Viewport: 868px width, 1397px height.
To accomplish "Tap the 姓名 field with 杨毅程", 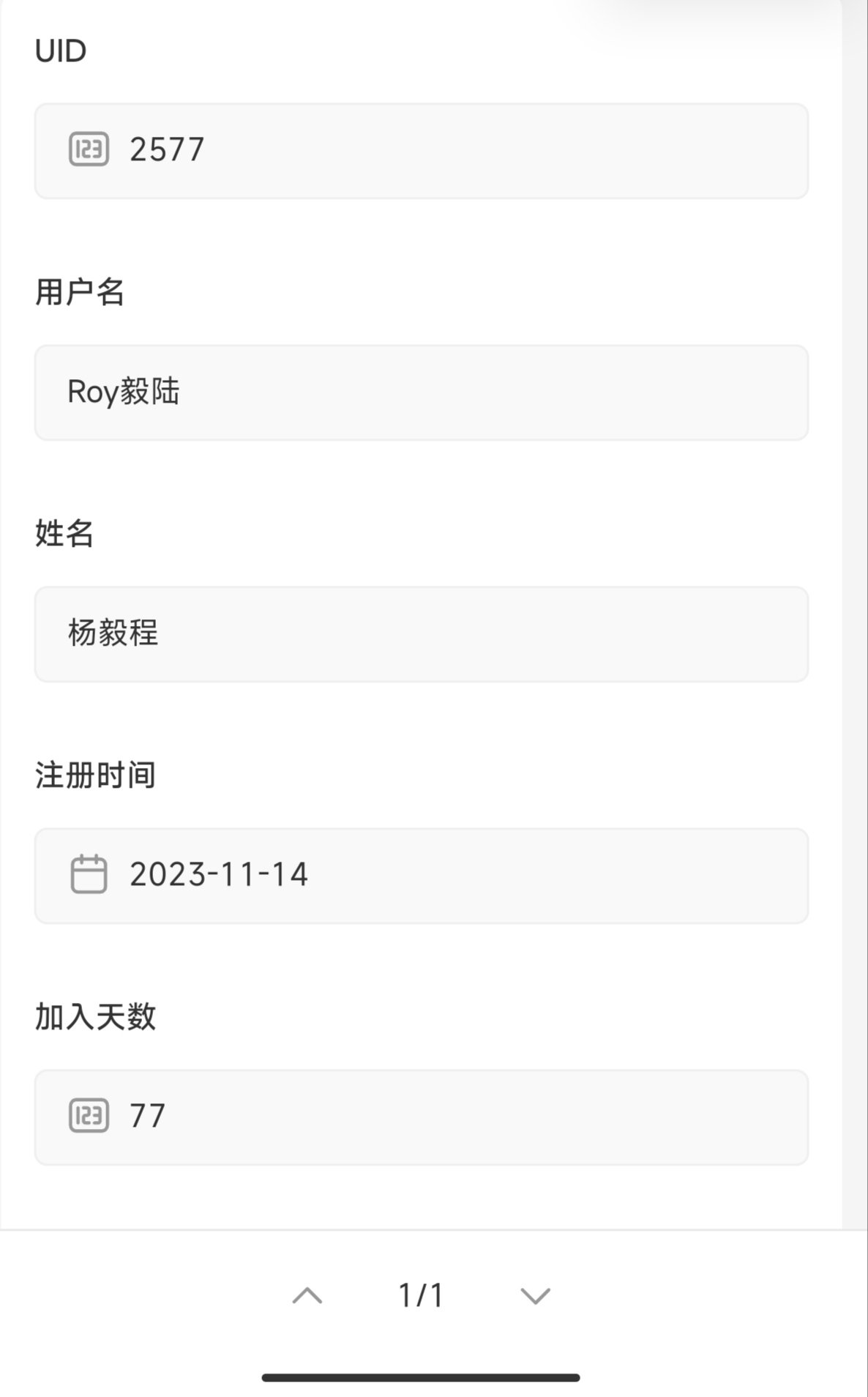I will pos(421,634).
